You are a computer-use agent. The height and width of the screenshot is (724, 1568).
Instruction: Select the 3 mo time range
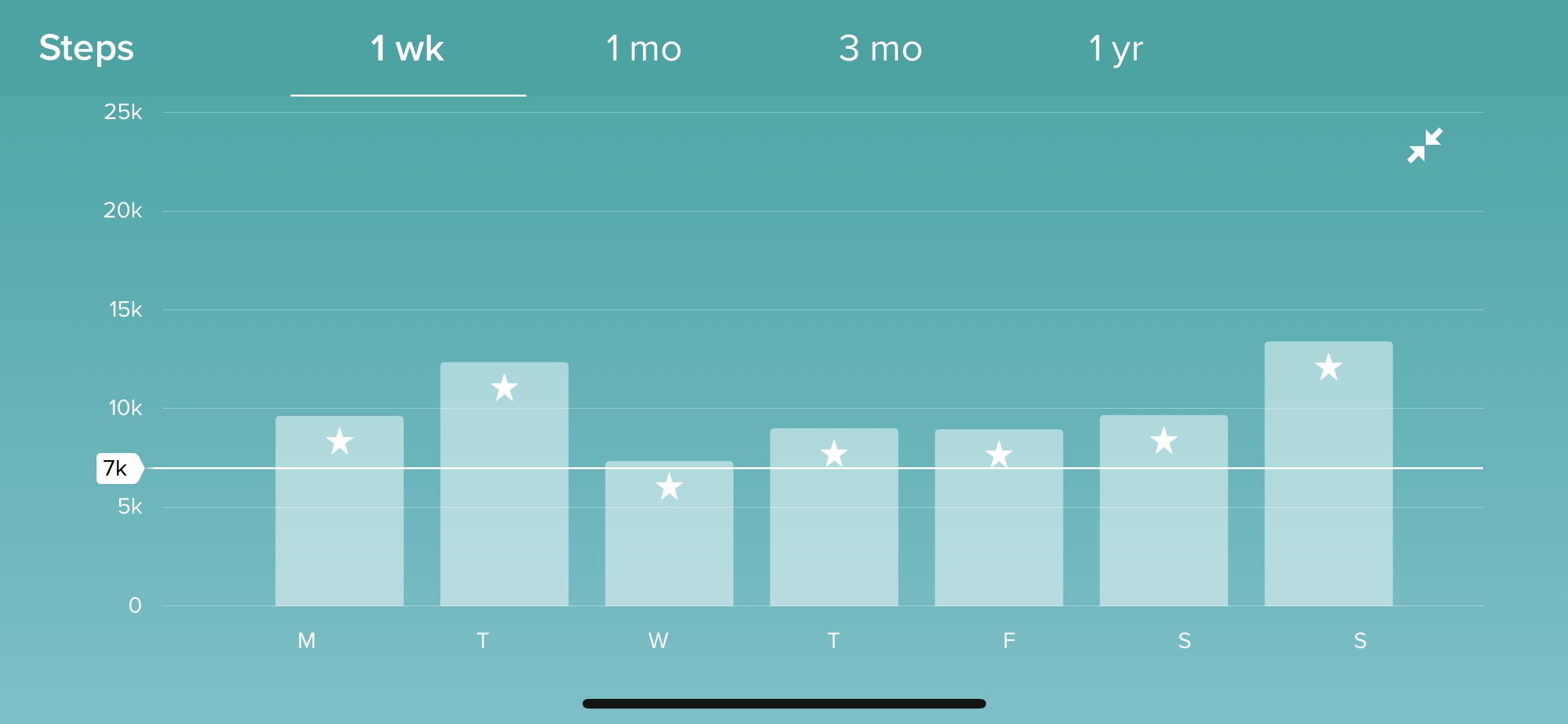tap(881, 49)
